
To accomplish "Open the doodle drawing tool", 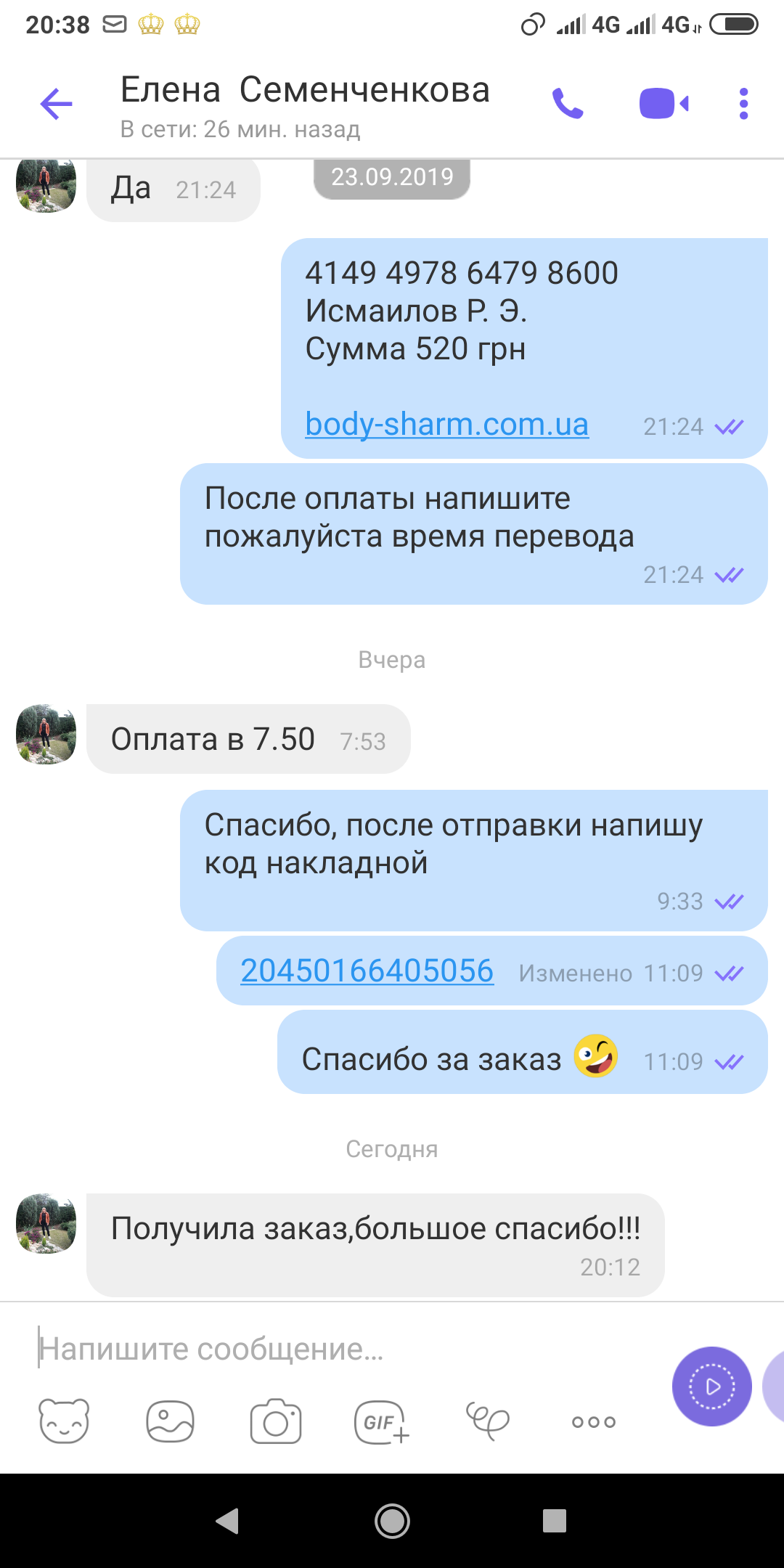I will [487, 1421].
